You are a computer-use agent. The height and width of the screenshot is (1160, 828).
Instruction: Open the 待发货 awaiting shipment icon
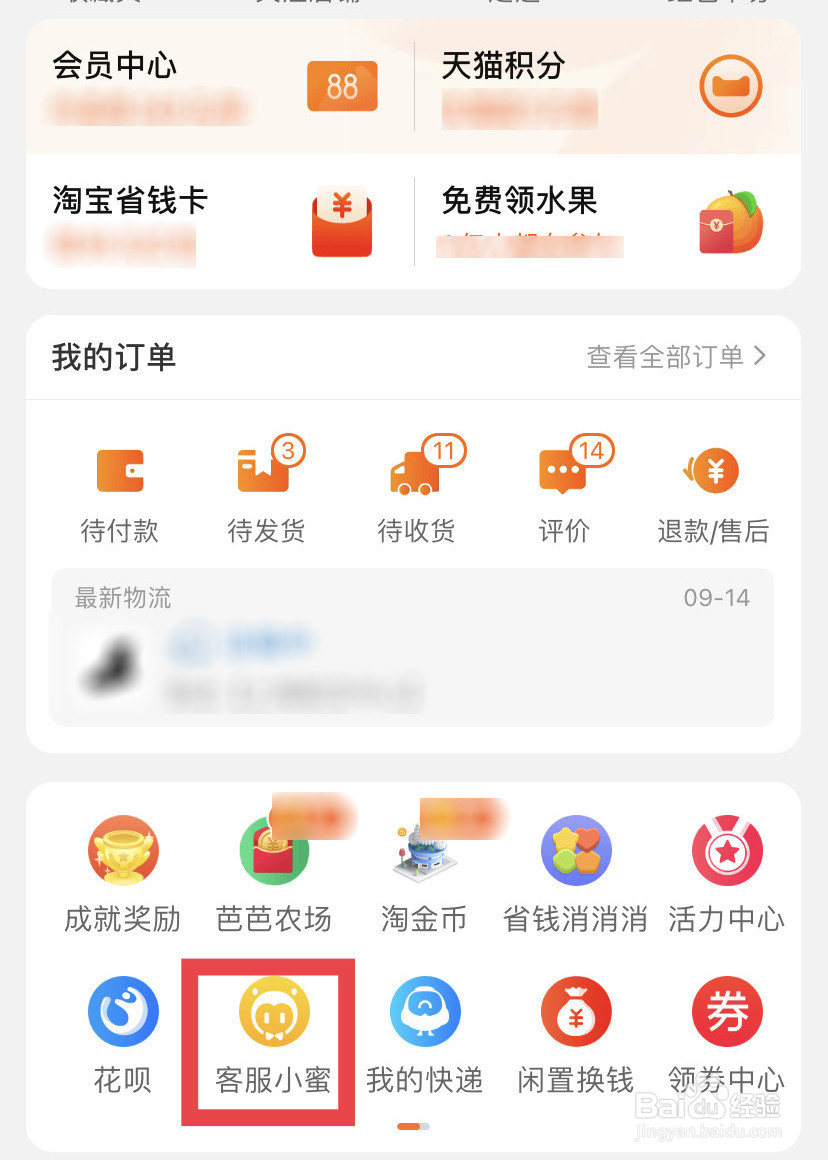coord(267,490)
